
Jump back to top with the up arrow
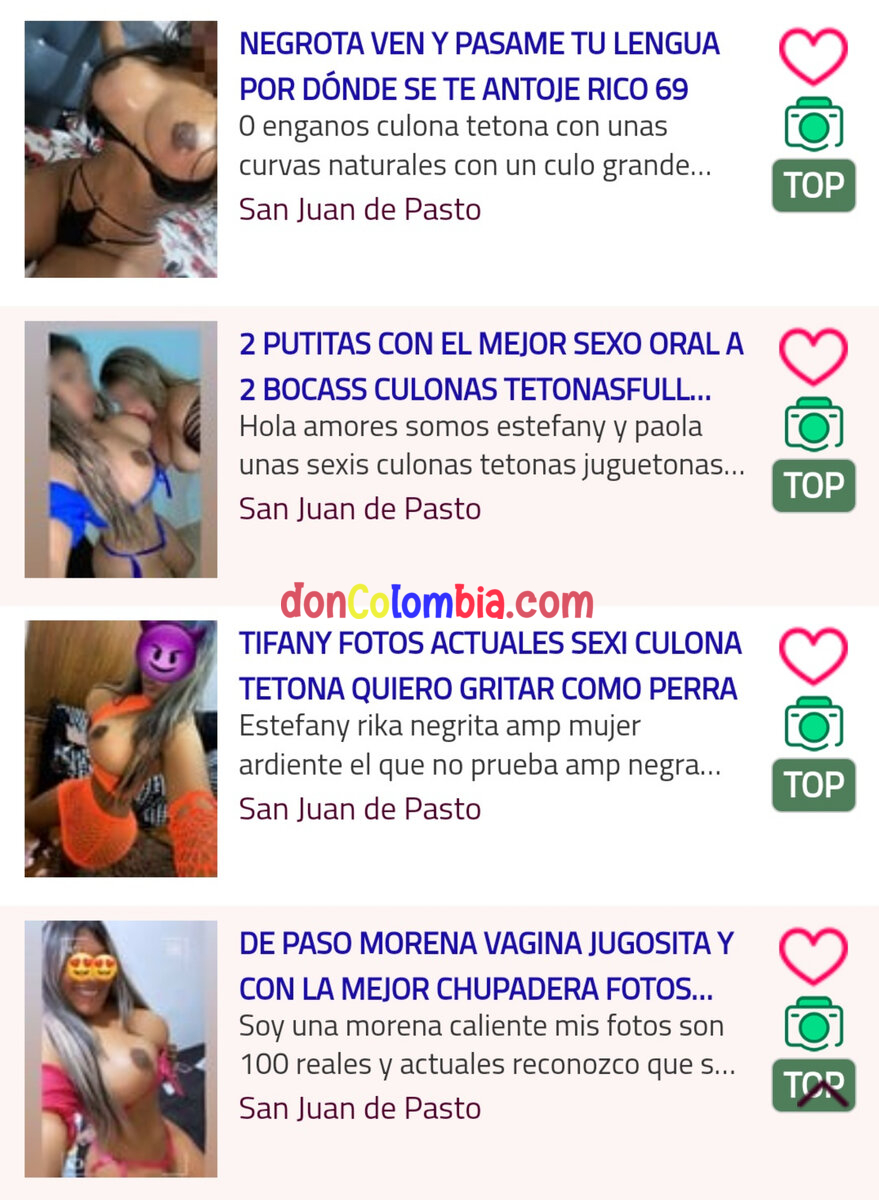point(822,1093)
